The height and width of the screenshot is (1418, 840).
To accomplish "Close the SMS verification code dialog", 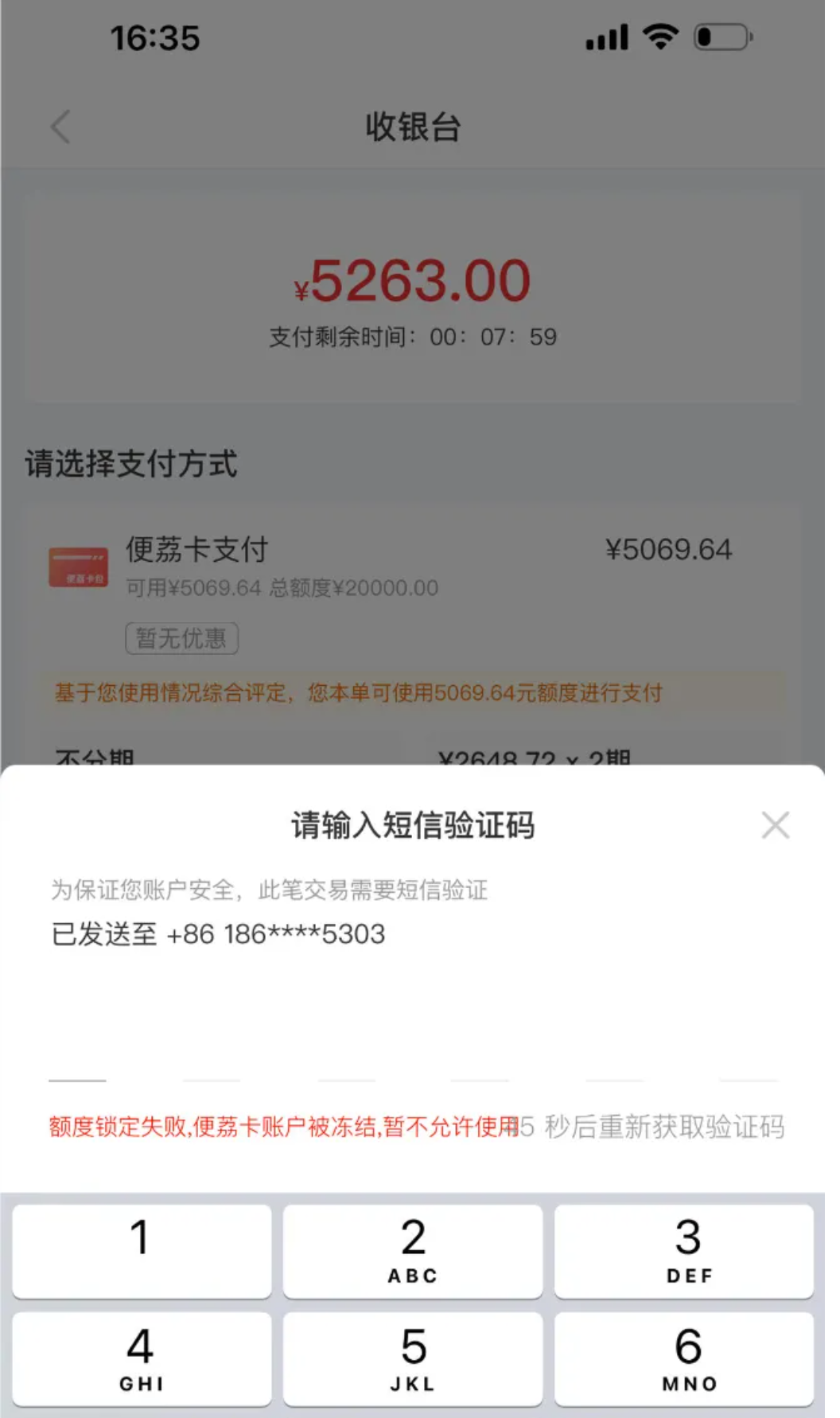I will 775,825.
